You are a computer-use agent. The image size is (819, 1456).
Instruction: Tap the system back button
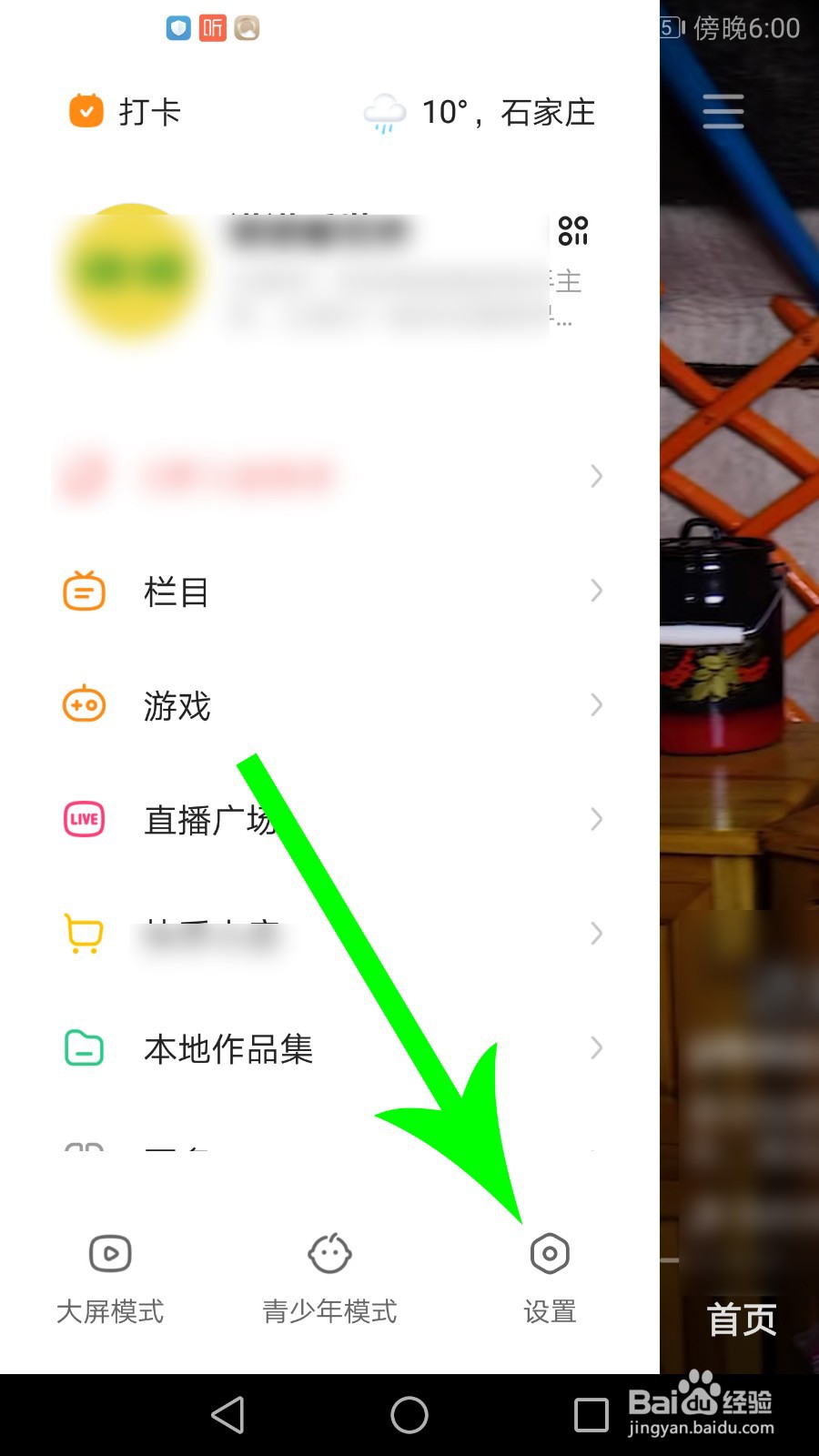[x=227, y=1415]
